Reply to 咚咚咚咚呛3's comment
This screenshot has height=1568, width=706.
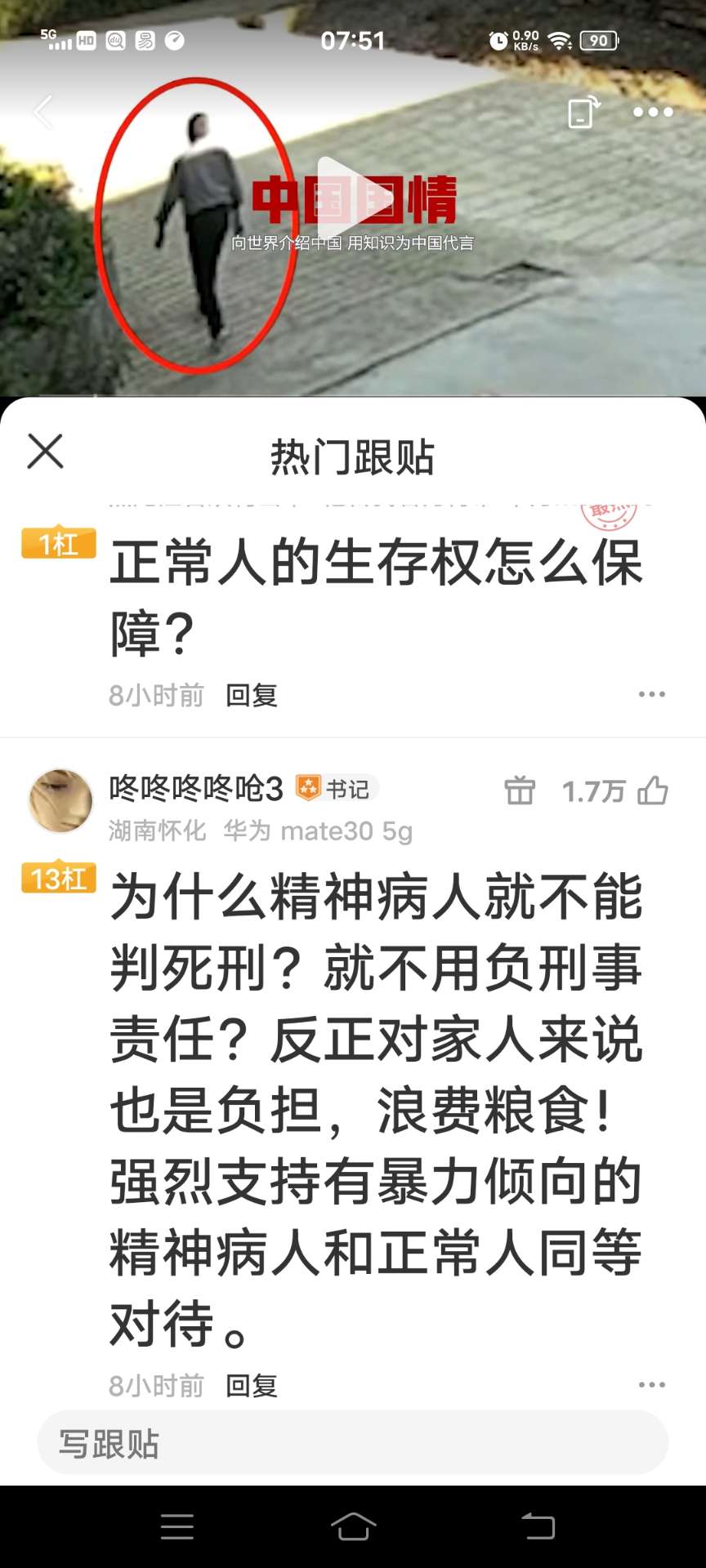coord(252,1385)
